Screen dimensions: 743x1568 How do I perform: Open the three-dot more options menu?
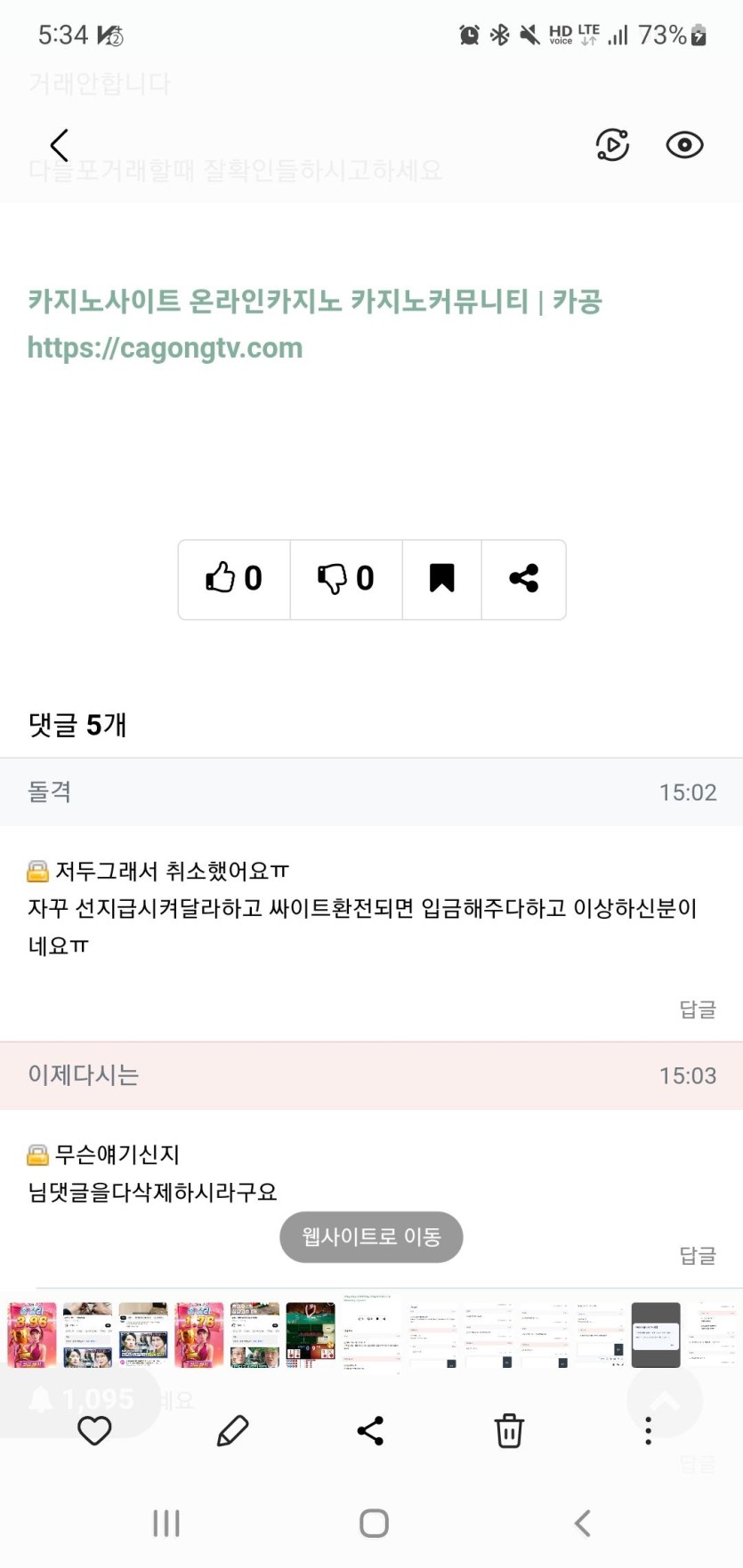pyautogui.click(x=648, y=1431)
